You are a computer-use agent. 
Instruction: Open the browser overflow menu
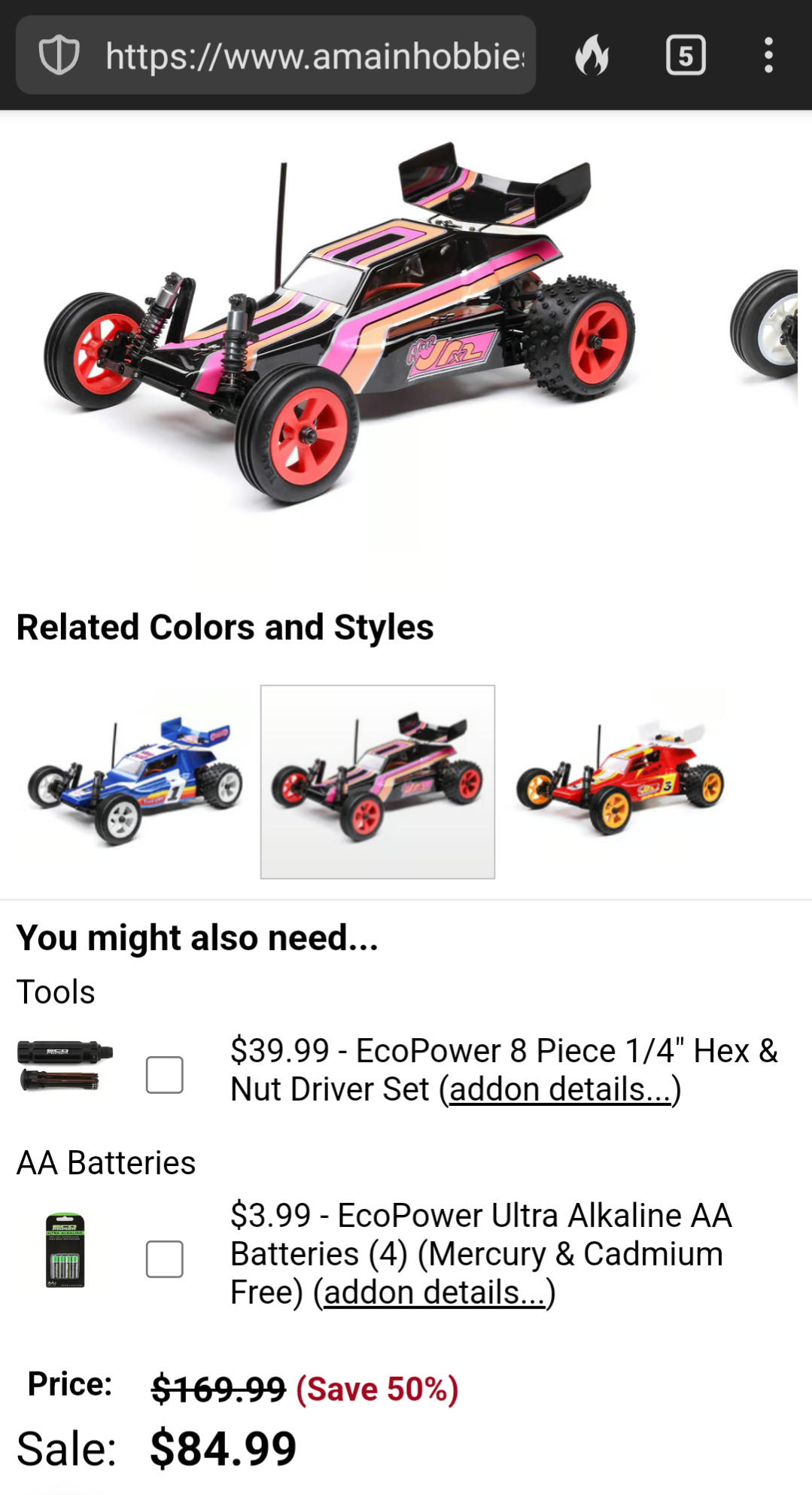[768, 55]
